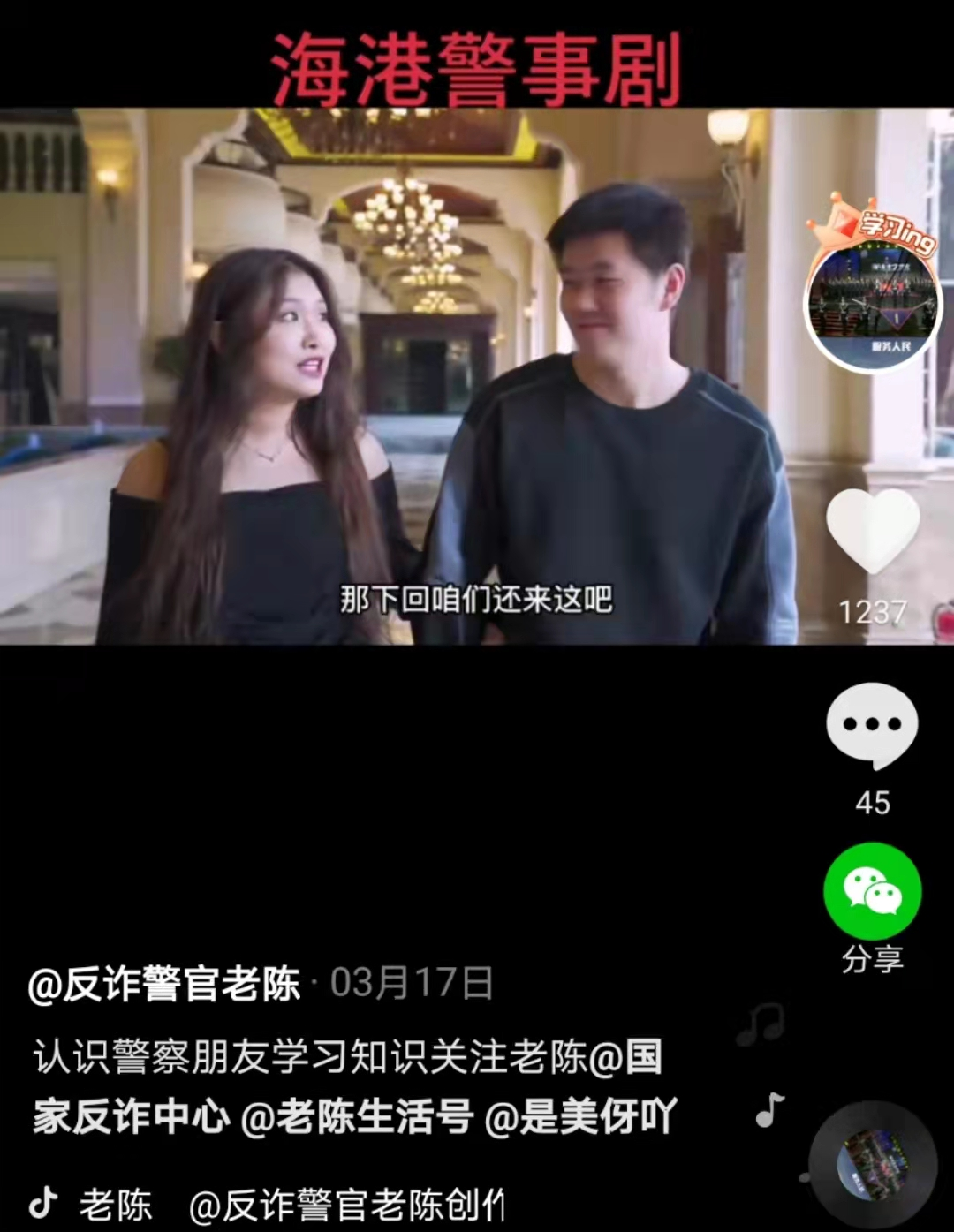Open @反诈警官老陈 username profile
The width and height of the screenshot is (954, 1232).
click(164, 984)
